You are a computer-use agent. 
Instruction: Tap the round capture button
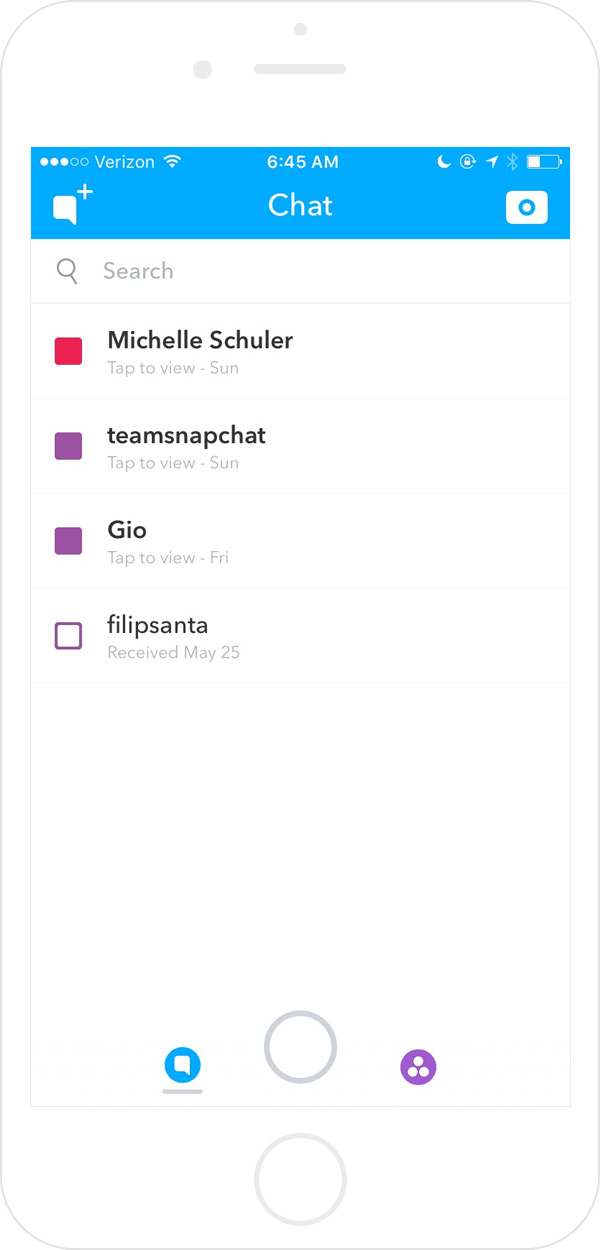point(300,1047)
